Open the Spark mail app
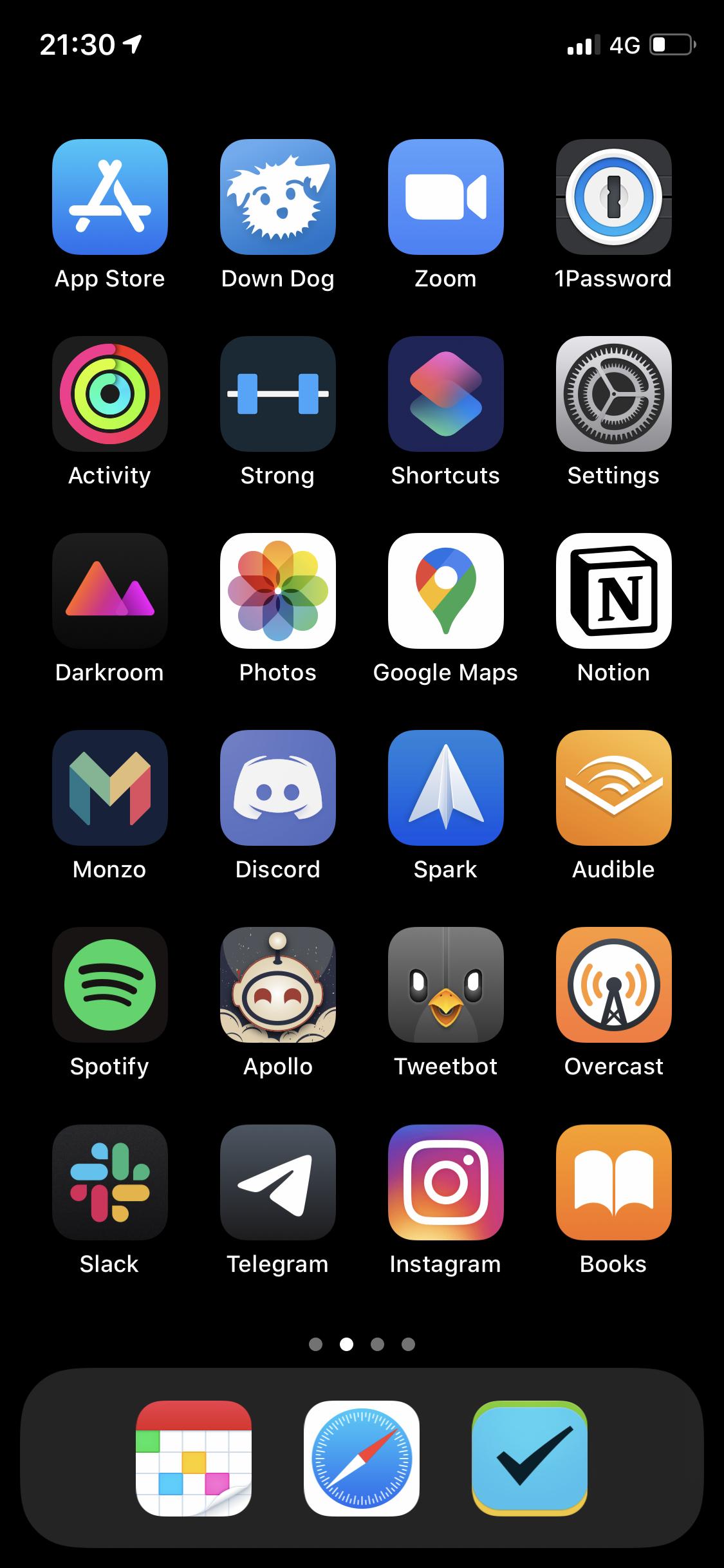724x1568 pixels. [446, 788]
